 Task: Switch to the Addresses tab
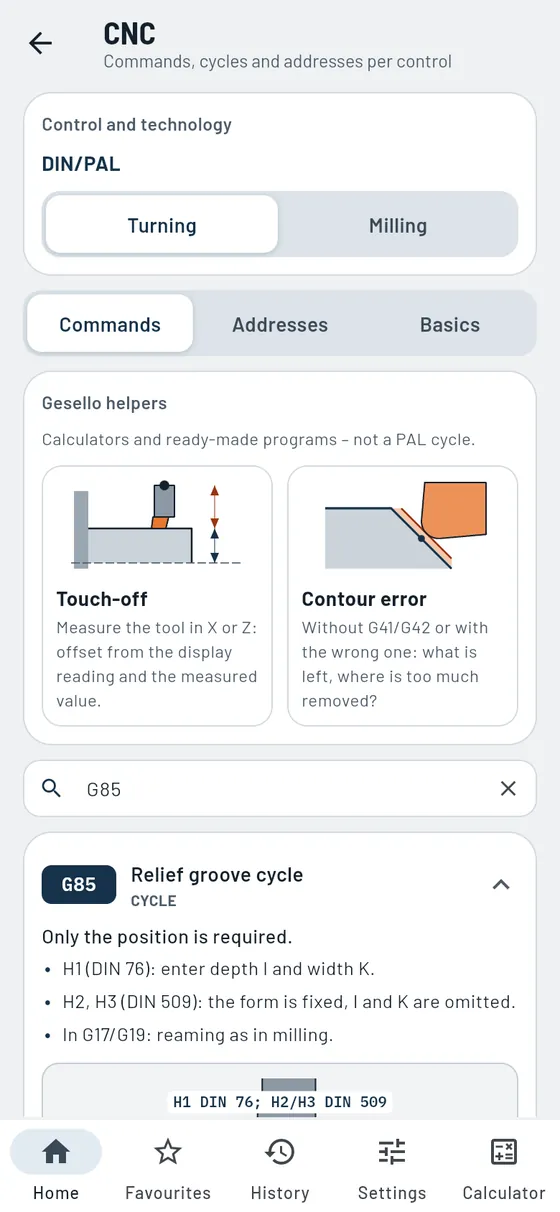280,324
